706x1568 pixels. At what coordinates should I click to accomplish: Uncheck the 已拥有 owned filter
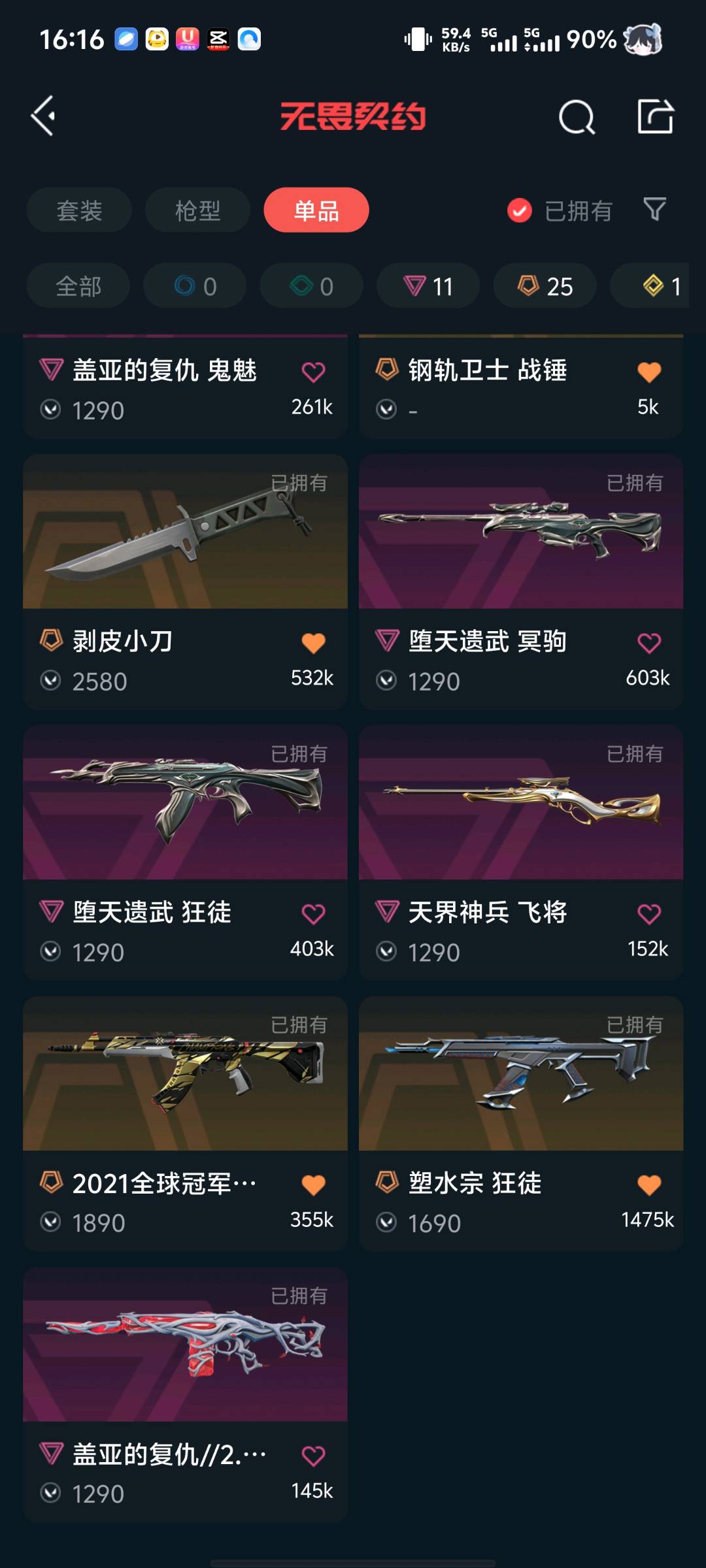(520, 210)
